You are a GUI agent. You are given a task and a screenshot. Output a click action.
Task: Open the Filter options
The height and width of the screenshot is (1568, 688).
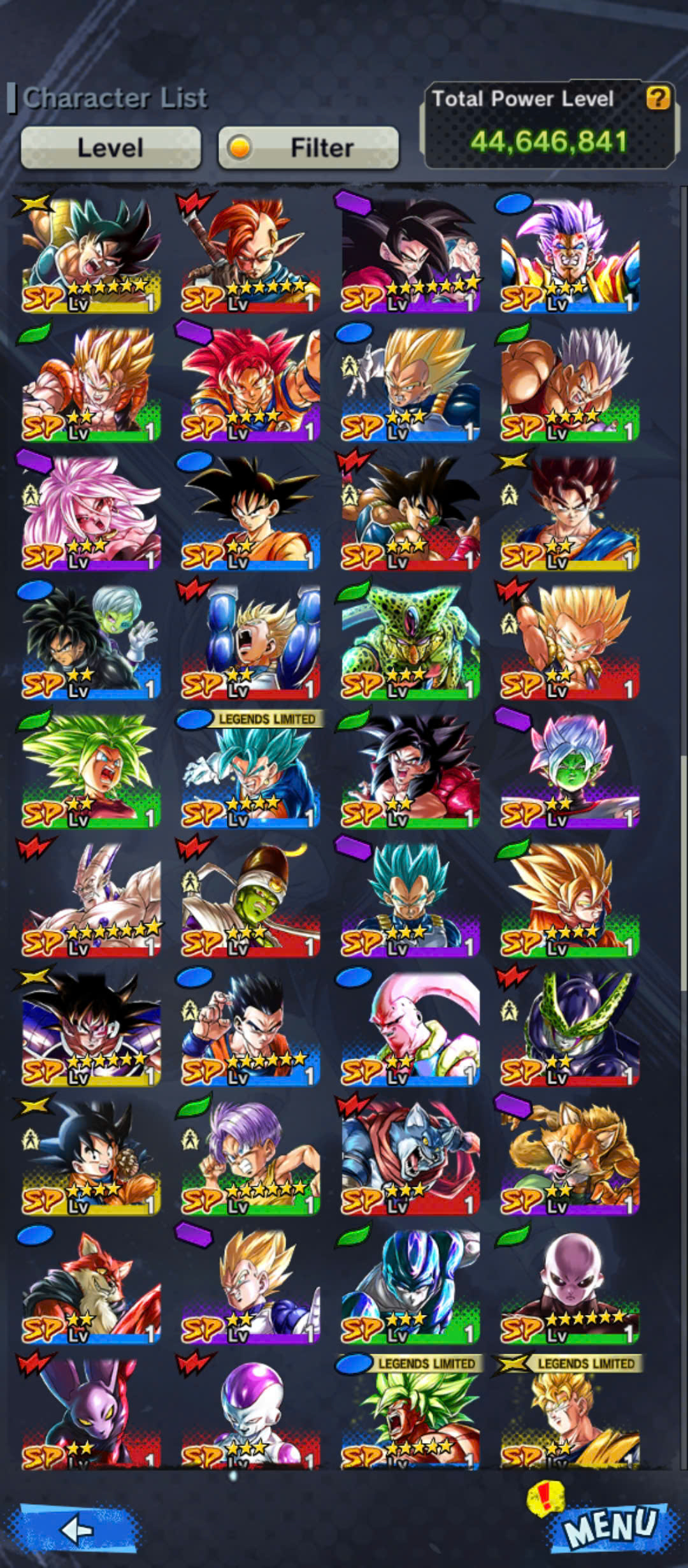308,147
